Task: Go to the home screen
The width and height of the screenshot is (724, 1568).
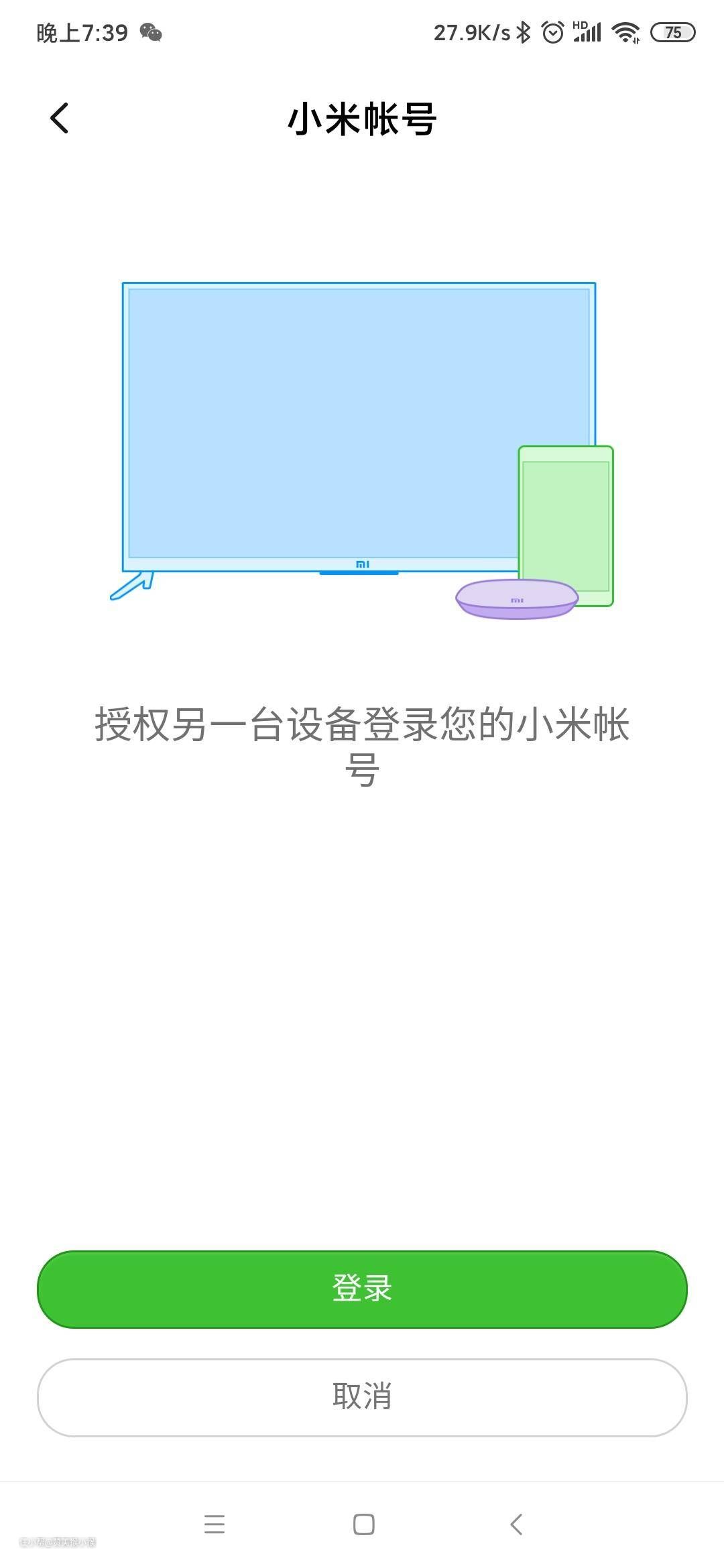Action: (x=363, y=1524)
